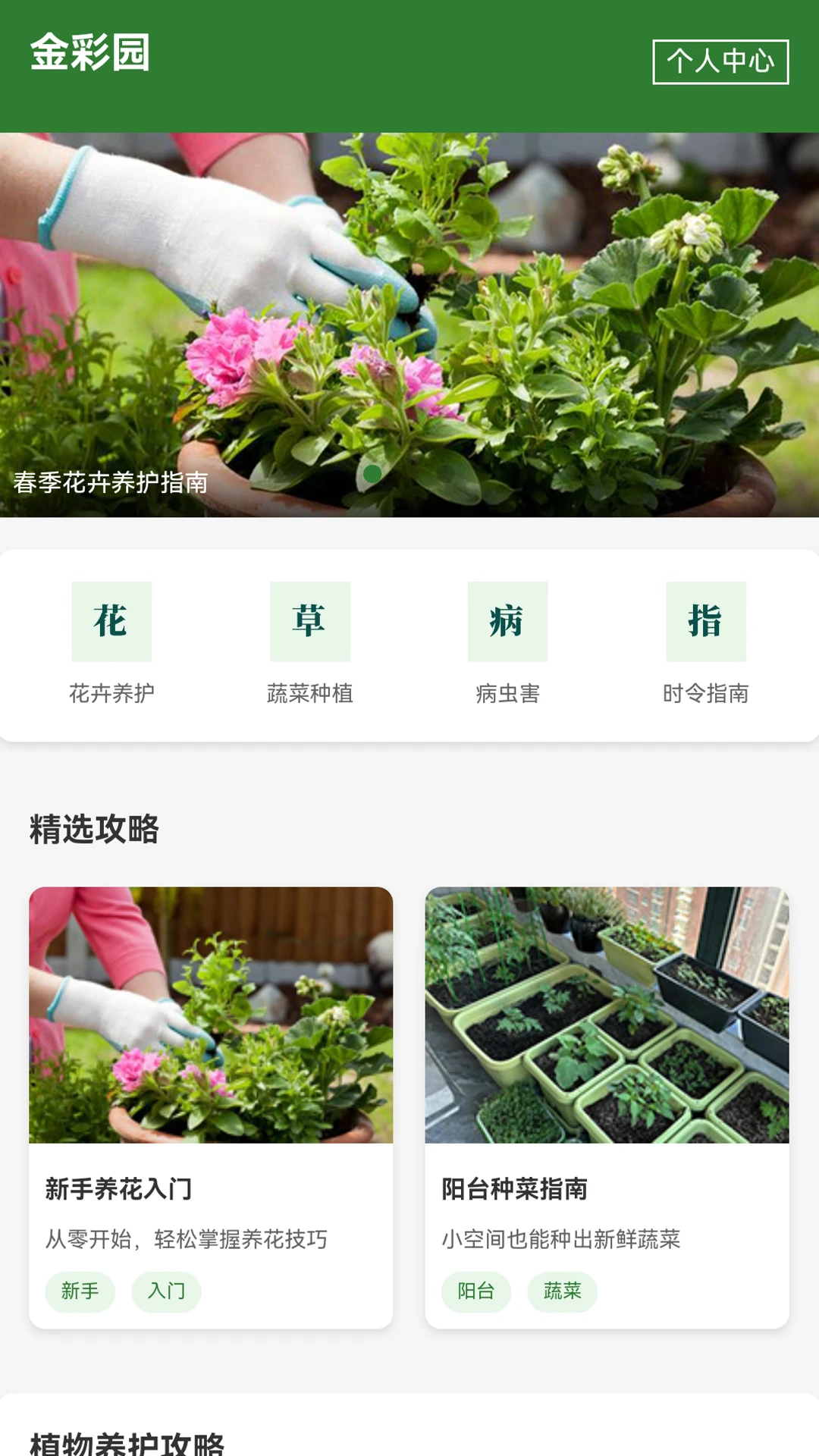The height and width of the screenshot is (1456, 819).
Task: Select the 病虫害 category
Action: click(x=507, y=643)
